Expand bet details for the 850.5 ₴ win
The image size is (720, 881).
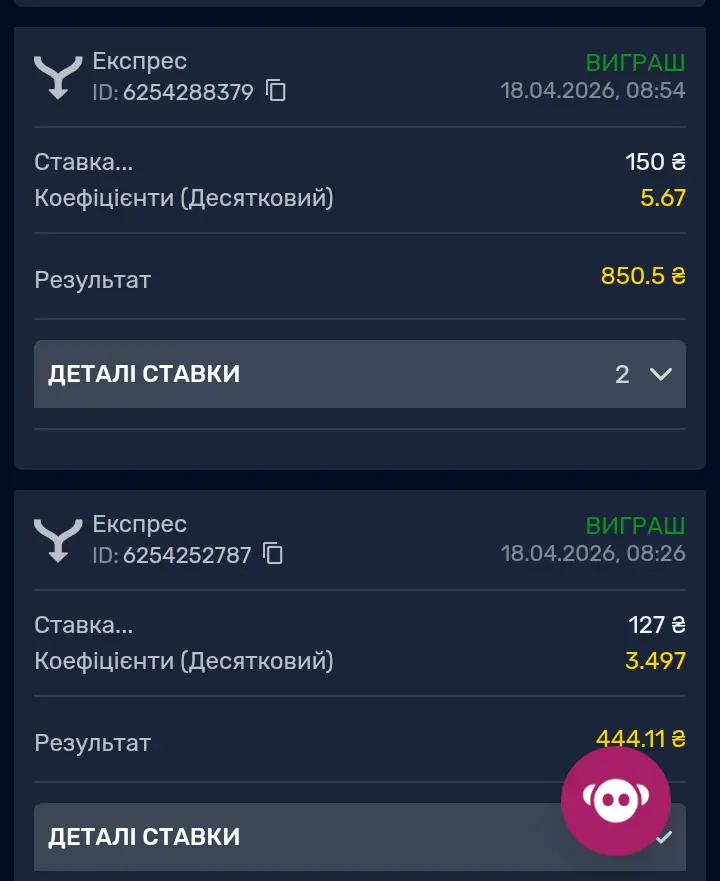pos(360,374)
